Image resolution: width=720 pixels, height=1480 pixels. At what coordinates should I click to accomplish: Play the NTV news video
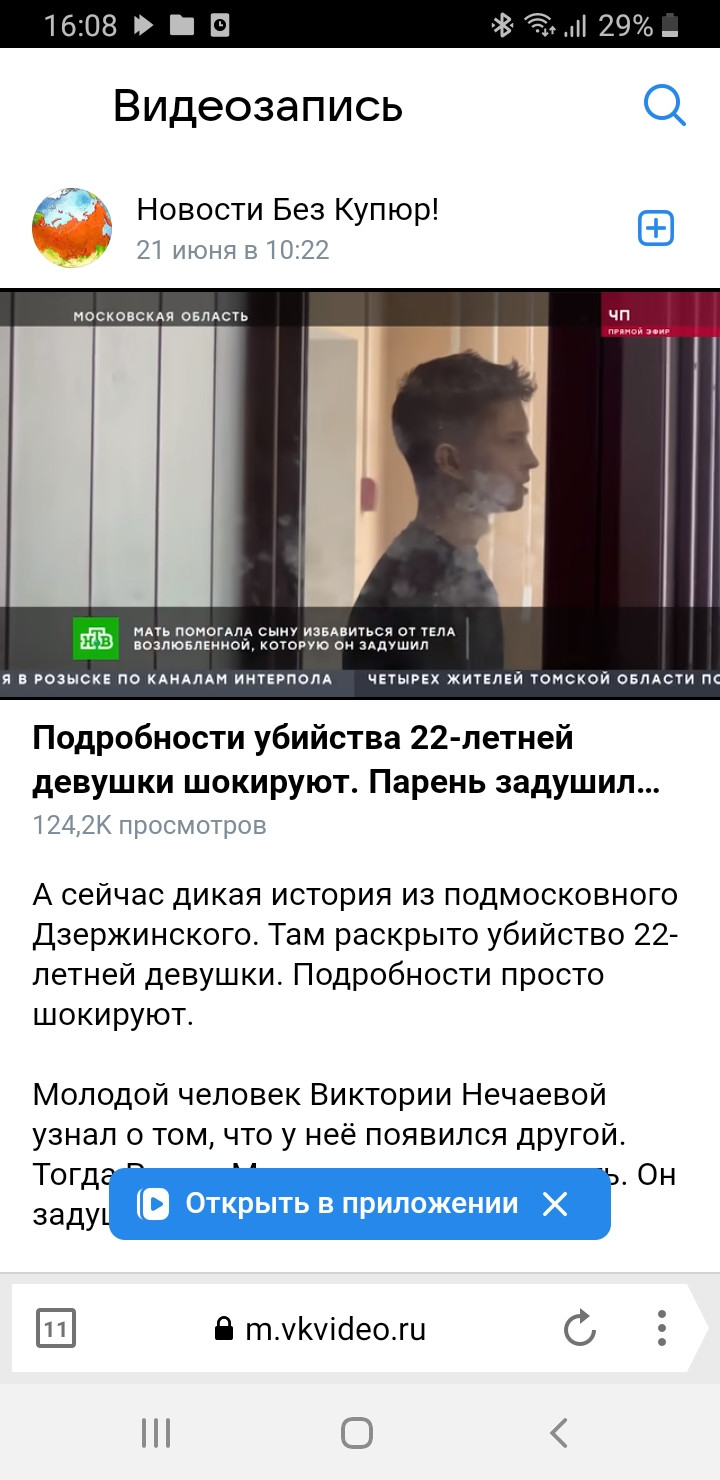pyautogui.click(x=360, y=494)
